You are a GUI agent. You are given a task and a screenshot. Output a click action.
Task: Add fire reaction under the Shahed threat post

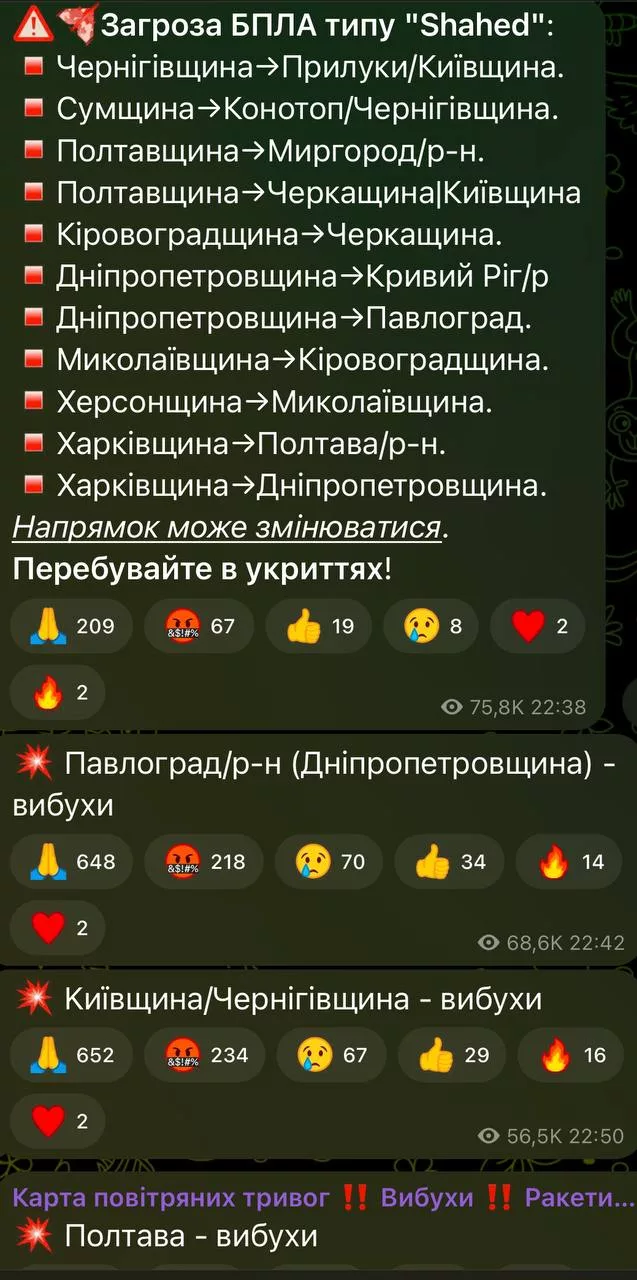(57, 692)
